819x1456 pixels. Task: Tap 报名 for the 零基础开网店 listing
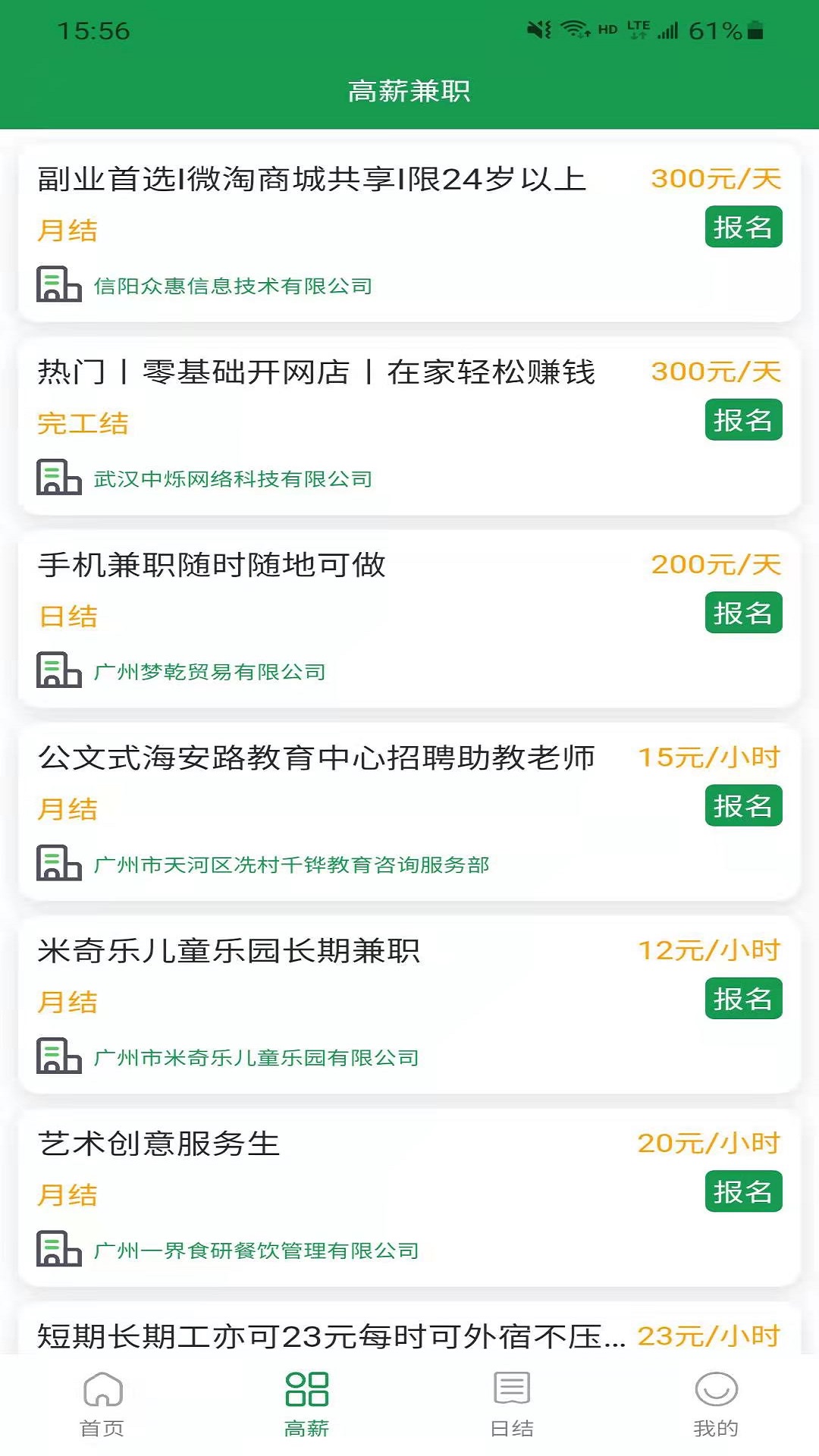(743, 421)
